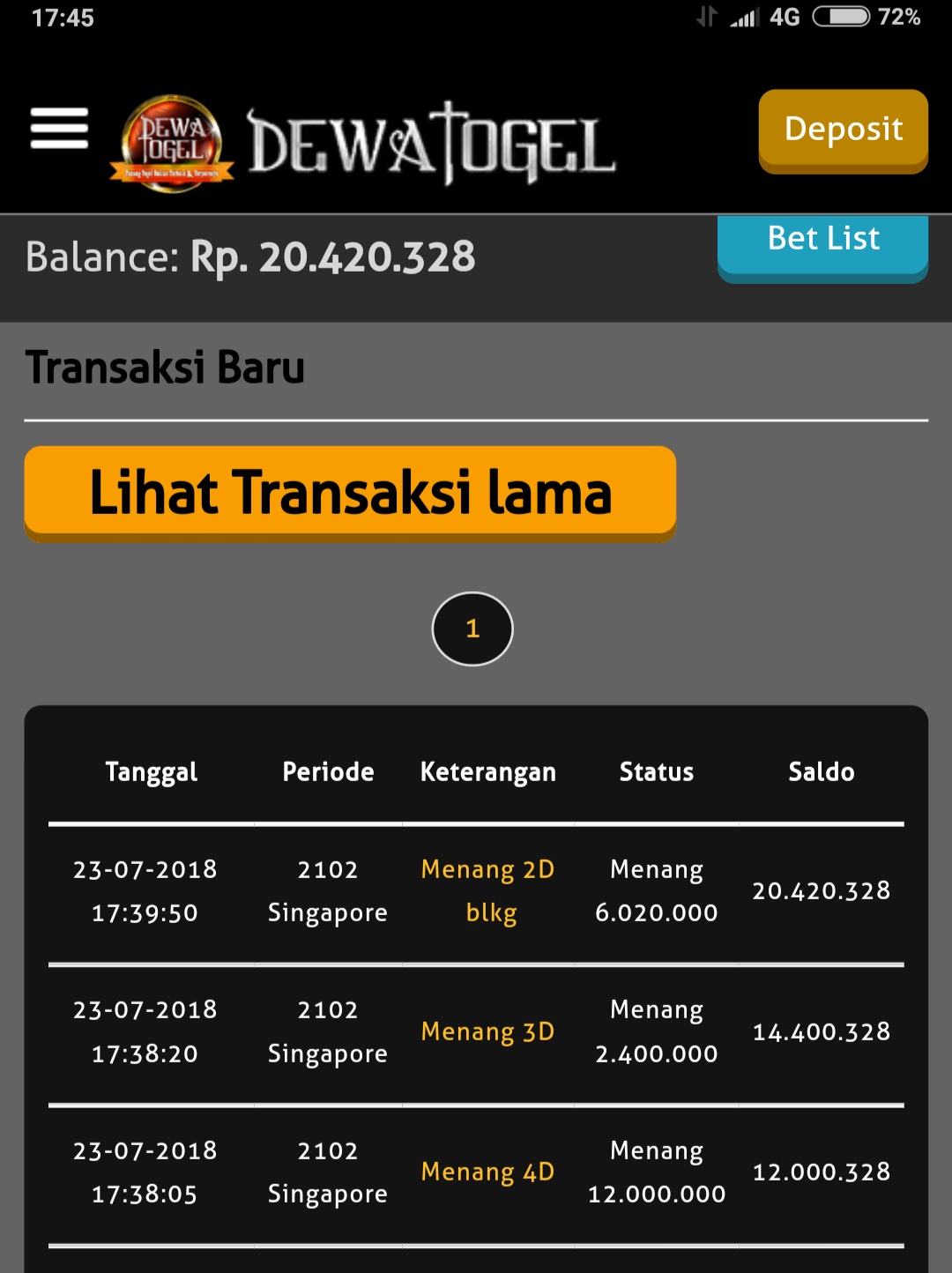Open the Menang 2D blkg transaction link
The height and width of the screenshot is (1273, 952).
[488, 890]
